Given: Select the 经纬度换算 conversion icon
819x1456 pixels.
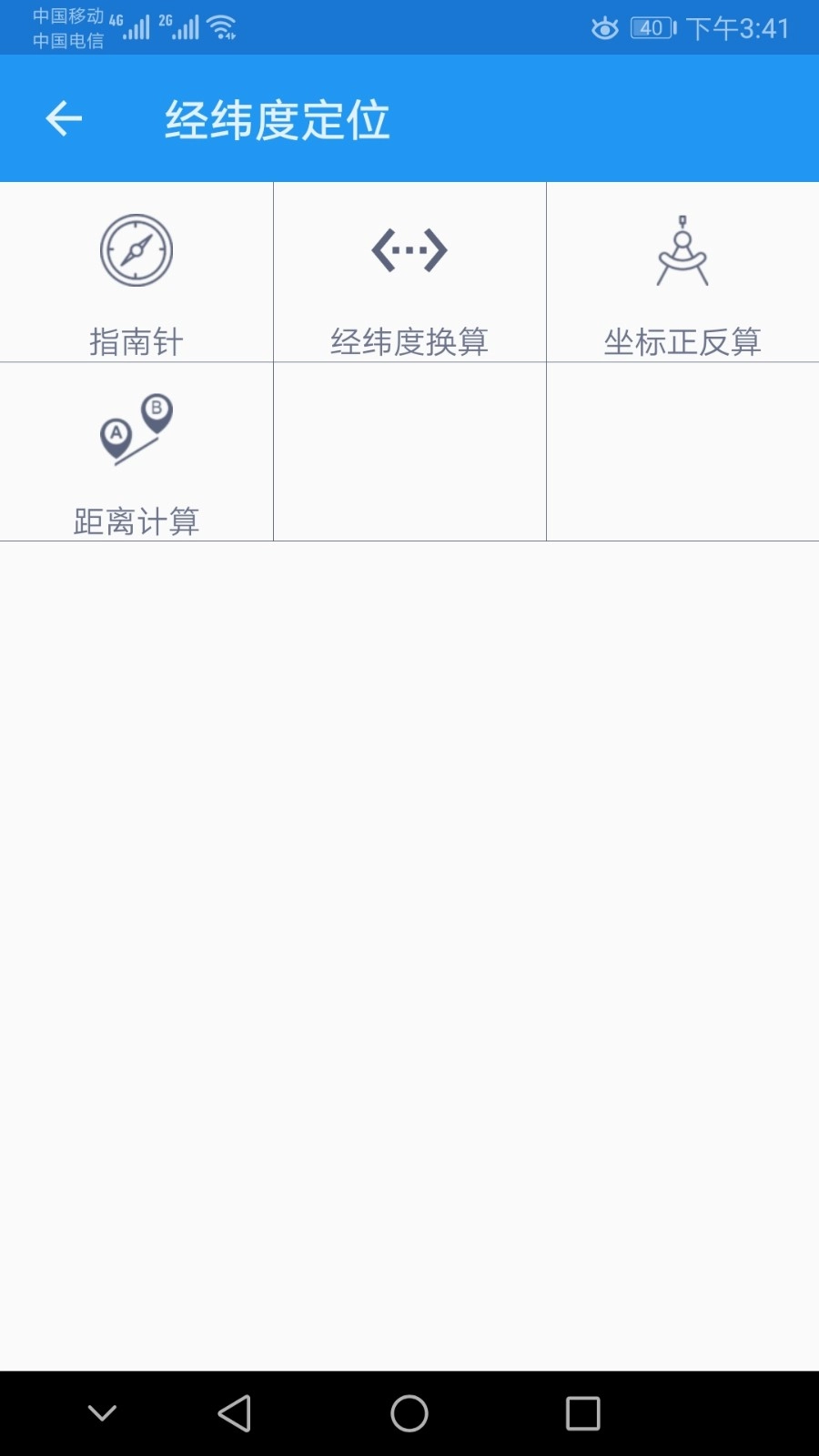Looking at the screenshot, I should point(409,273).
